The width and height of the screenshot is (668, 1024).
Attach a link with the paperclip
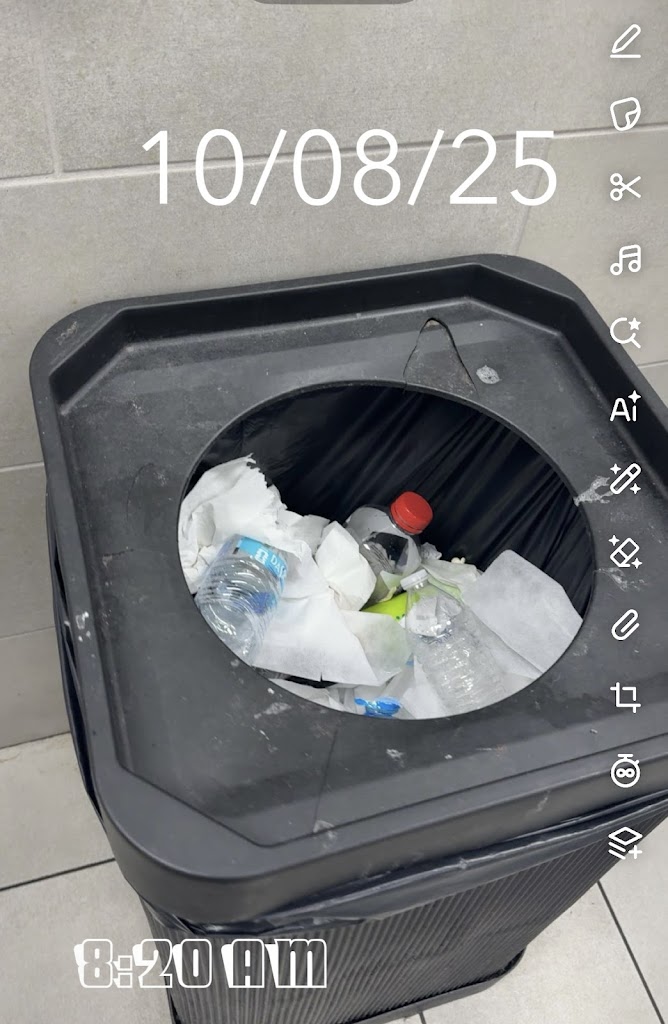click(625, 626)
